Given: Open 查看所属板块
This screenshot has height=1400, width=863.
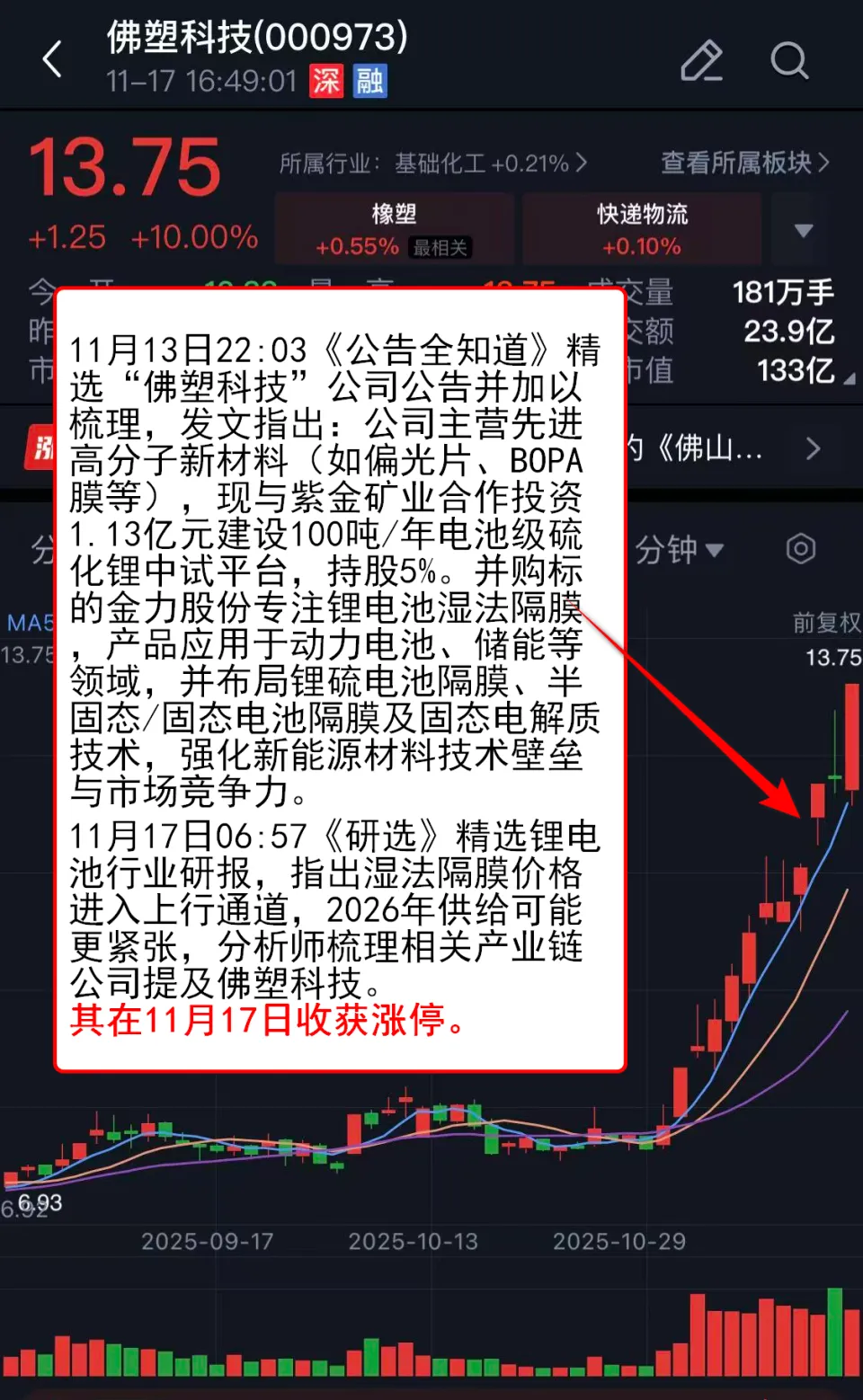Looking at the screenshot, I should (x=744, y=163).
